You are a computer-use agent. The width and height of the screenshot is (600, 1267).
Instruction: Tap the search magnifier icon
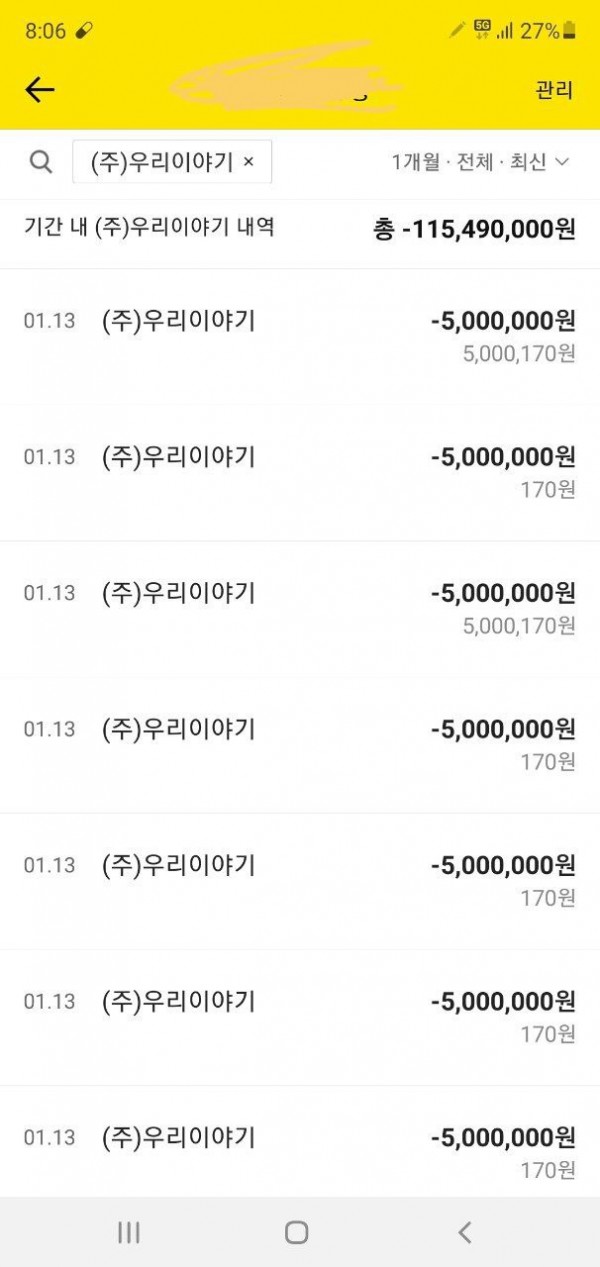pos(41,162)
